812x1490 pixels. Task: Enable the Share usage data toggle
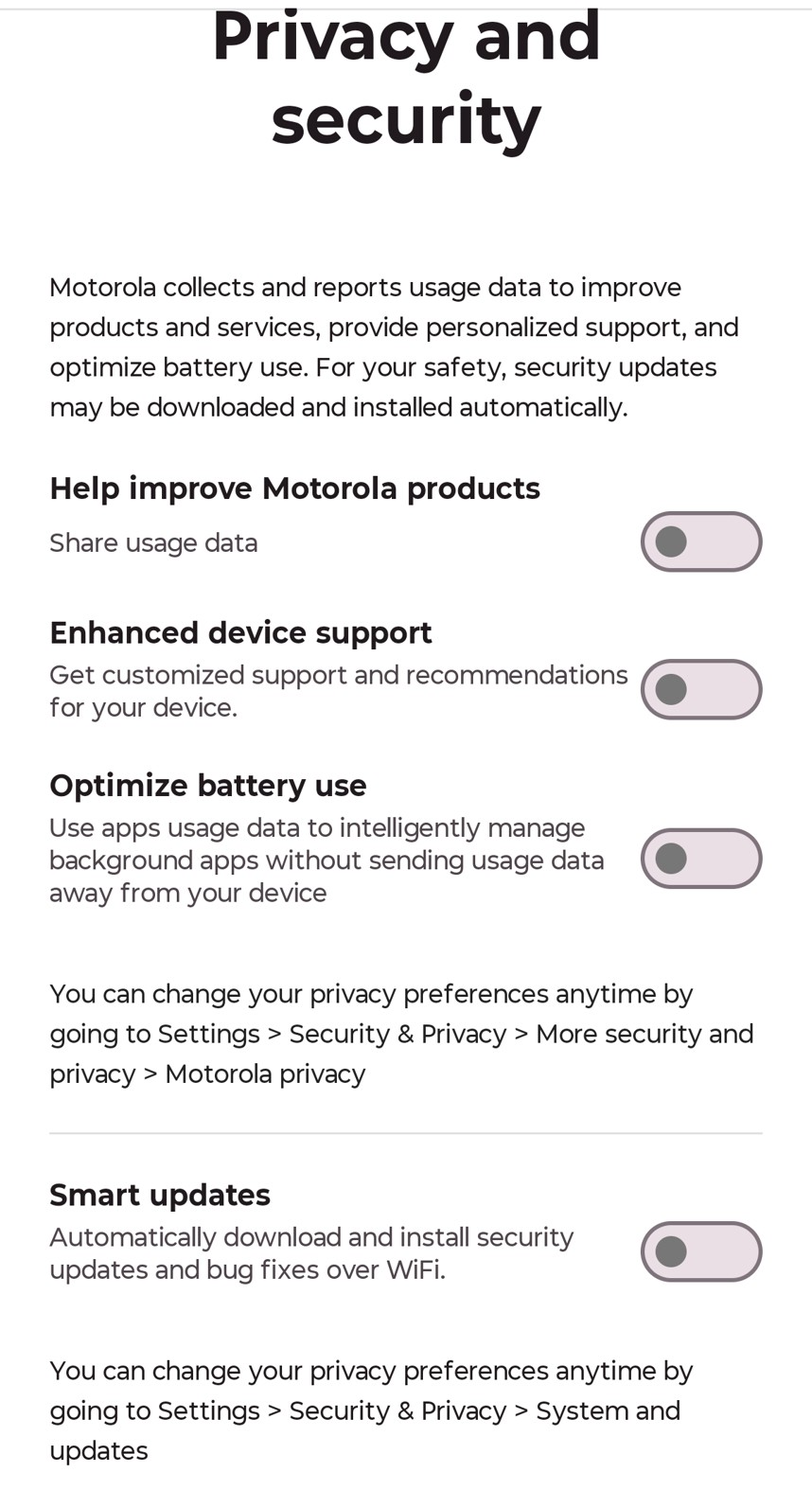click(700, 541)
